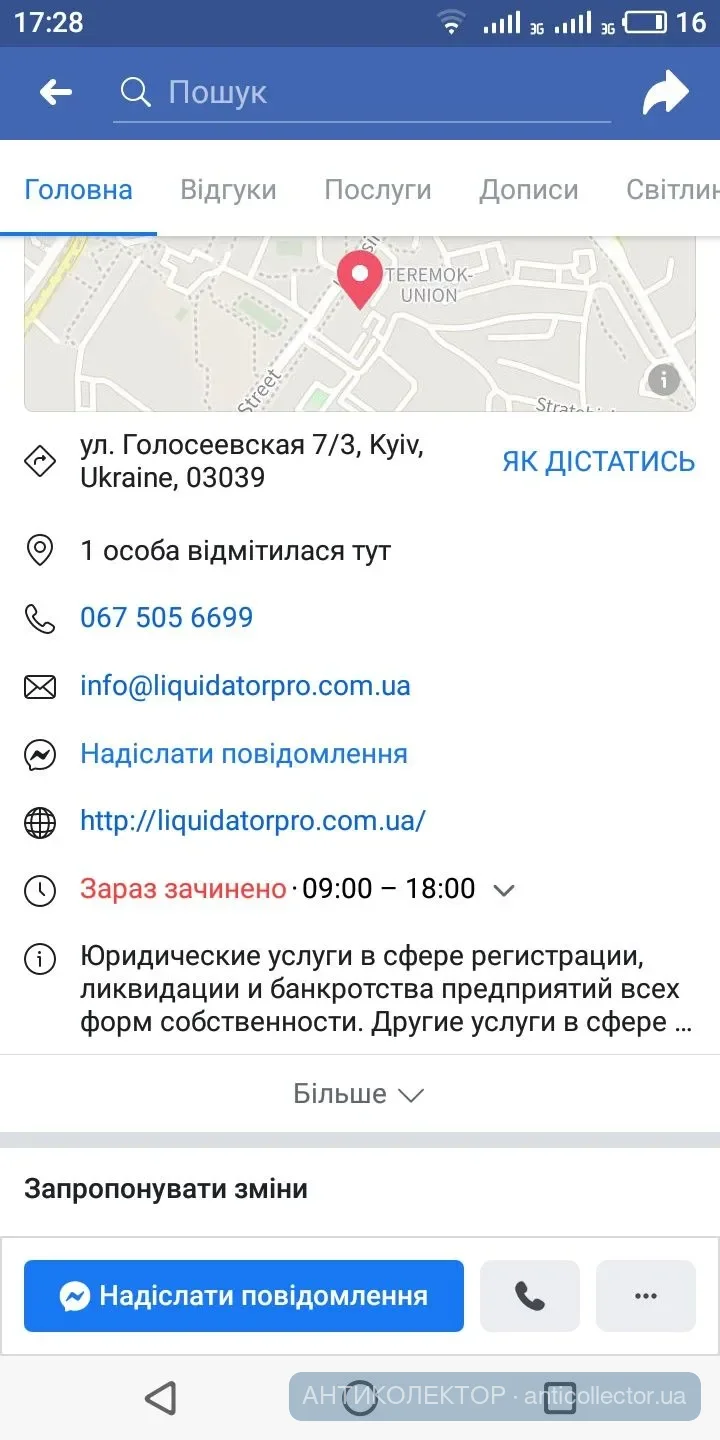Go back using the top arrow

[x=56, y=93]
